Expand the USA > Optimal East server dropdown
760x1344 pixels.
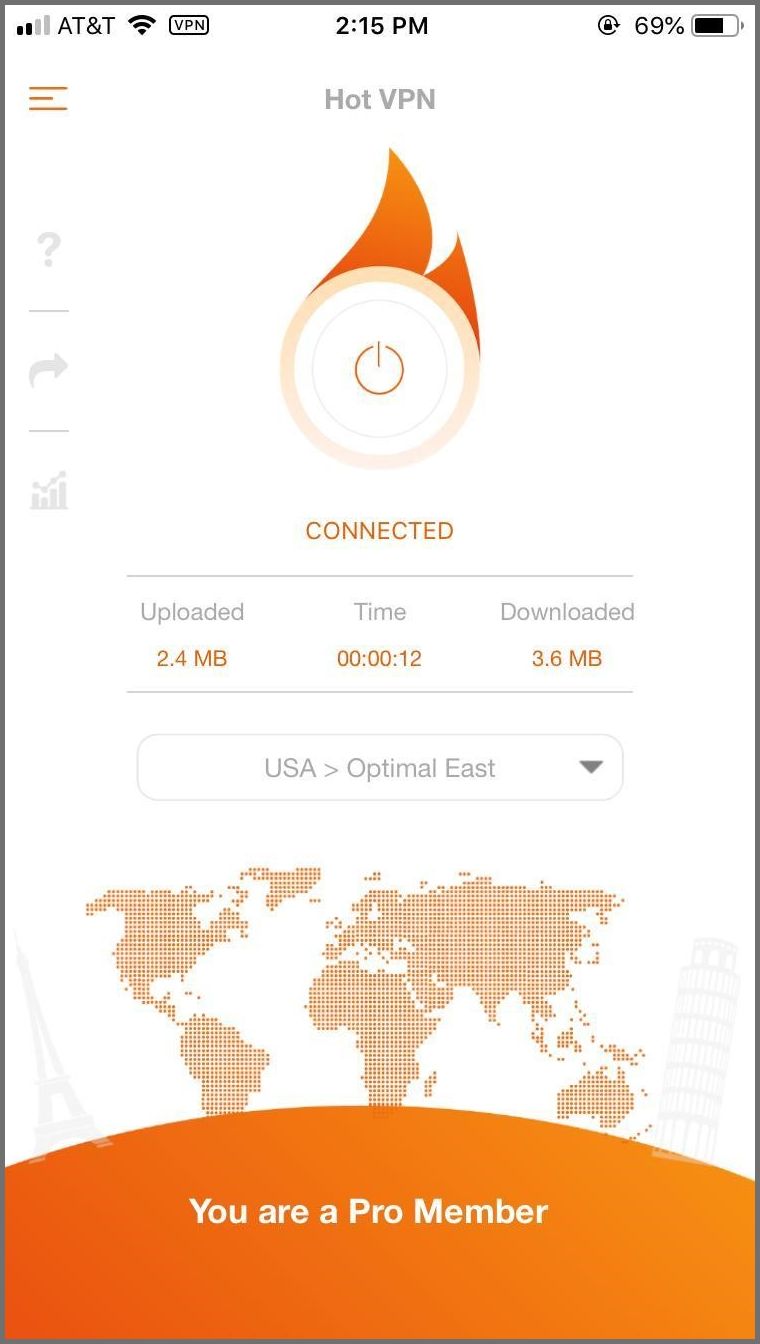(380, 768)
